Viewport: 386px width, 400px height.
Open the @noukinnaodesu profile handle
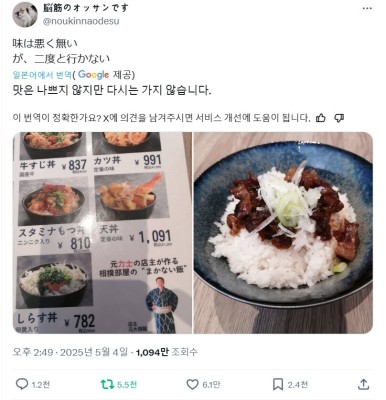(x=81, y=21)
